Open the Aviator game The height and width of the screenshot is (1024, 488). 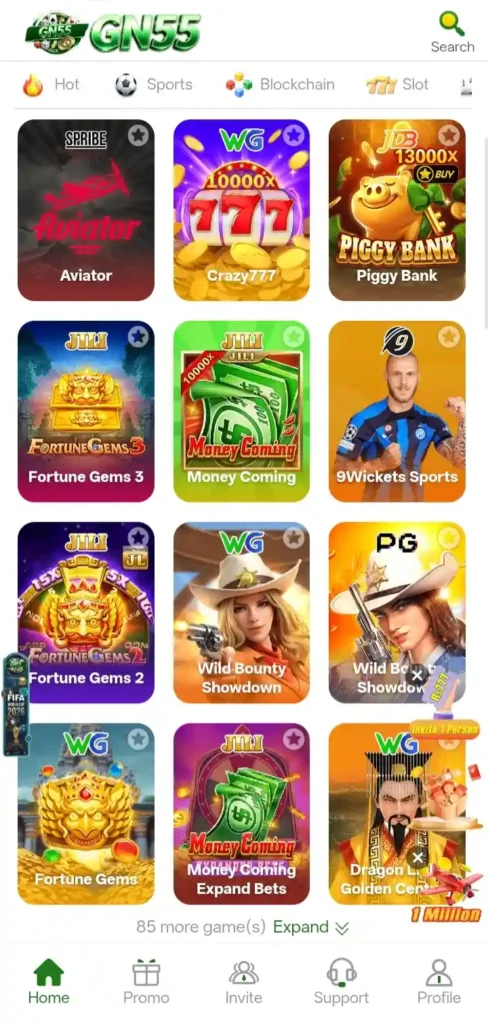point(86,210)
